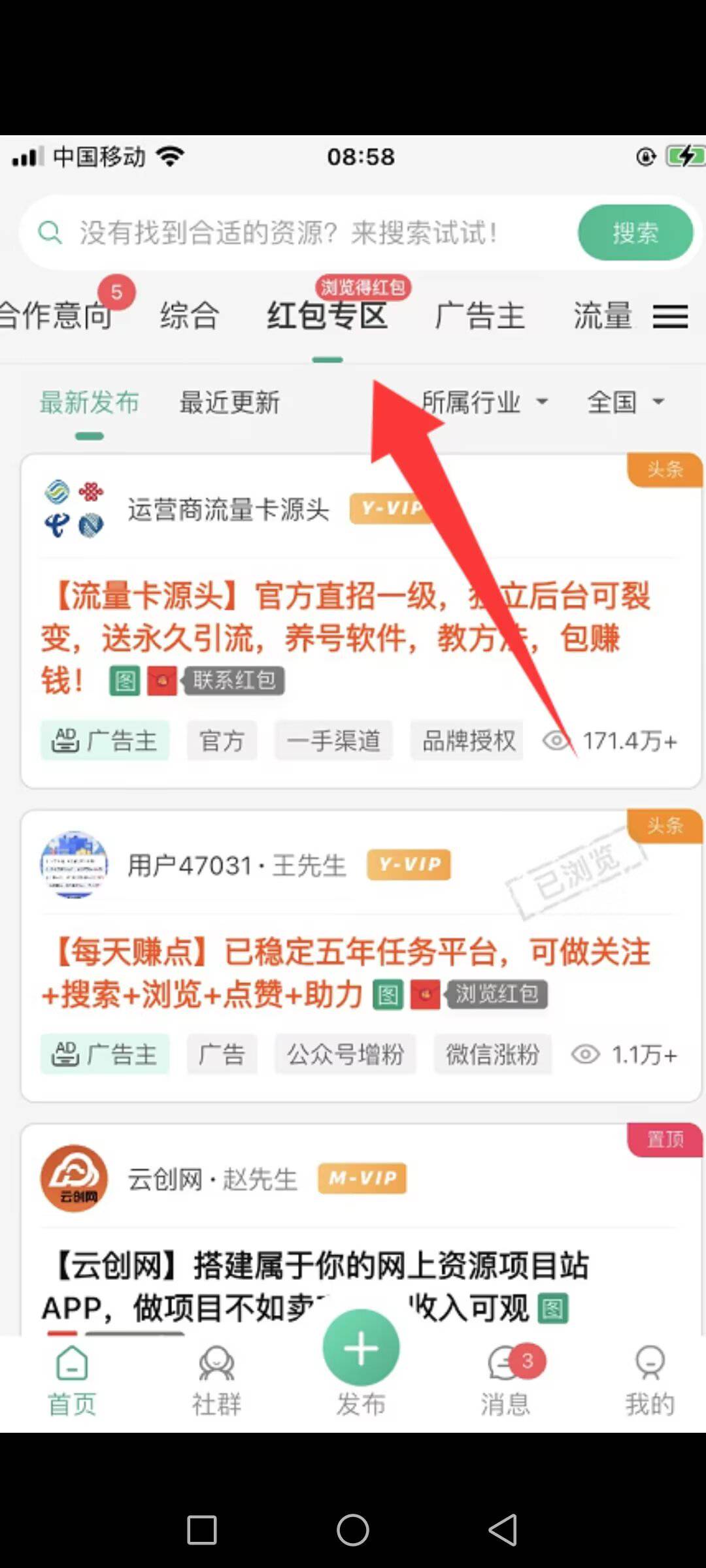Open the 每天赚点 task platform post
Screen dimensions: 706x1568
coord(346,973)
